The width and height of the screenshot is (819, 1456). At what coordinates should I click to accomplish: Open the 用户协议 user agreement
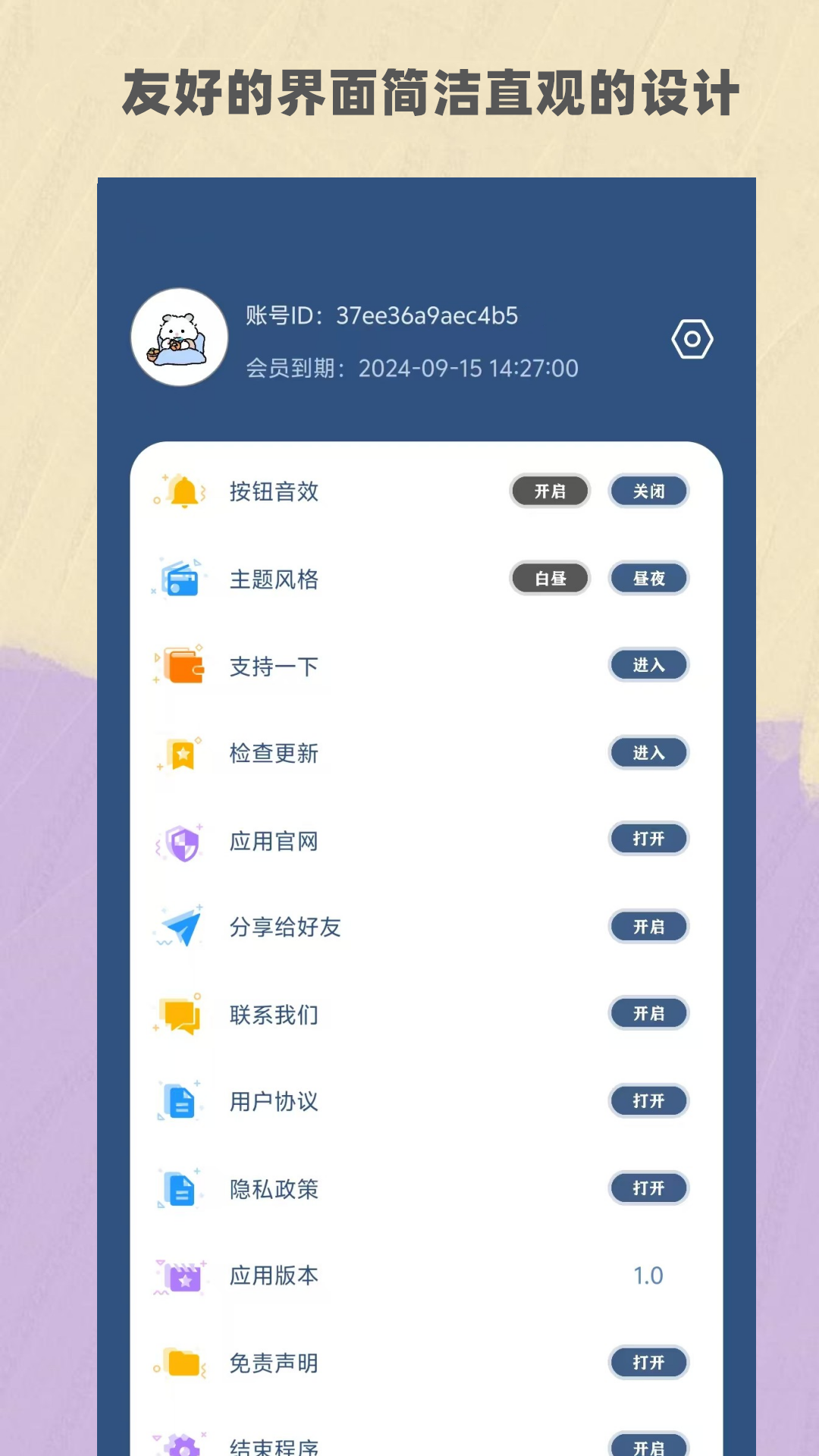point(648,1101)
